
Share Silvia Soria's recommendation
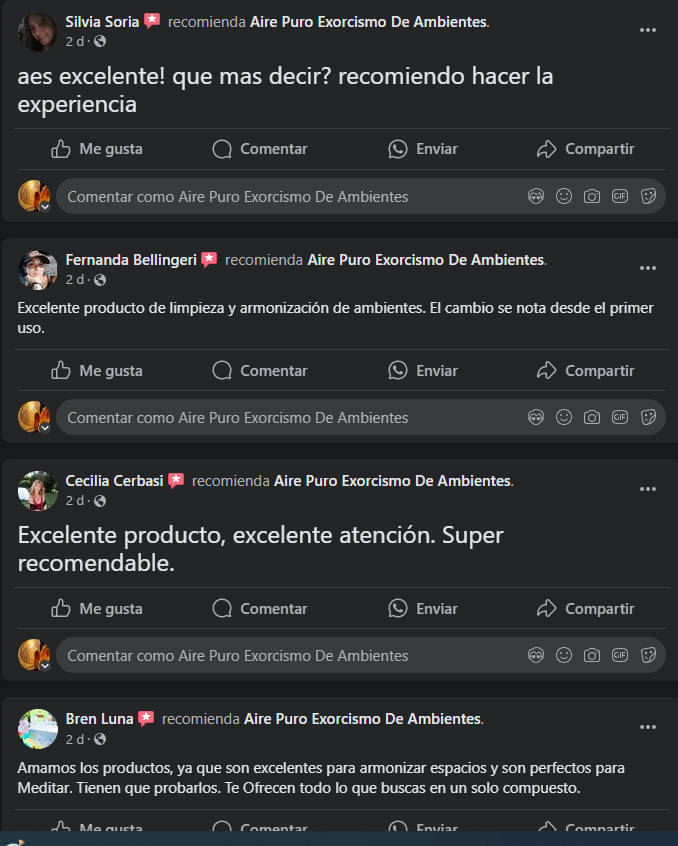coord(586,149)
